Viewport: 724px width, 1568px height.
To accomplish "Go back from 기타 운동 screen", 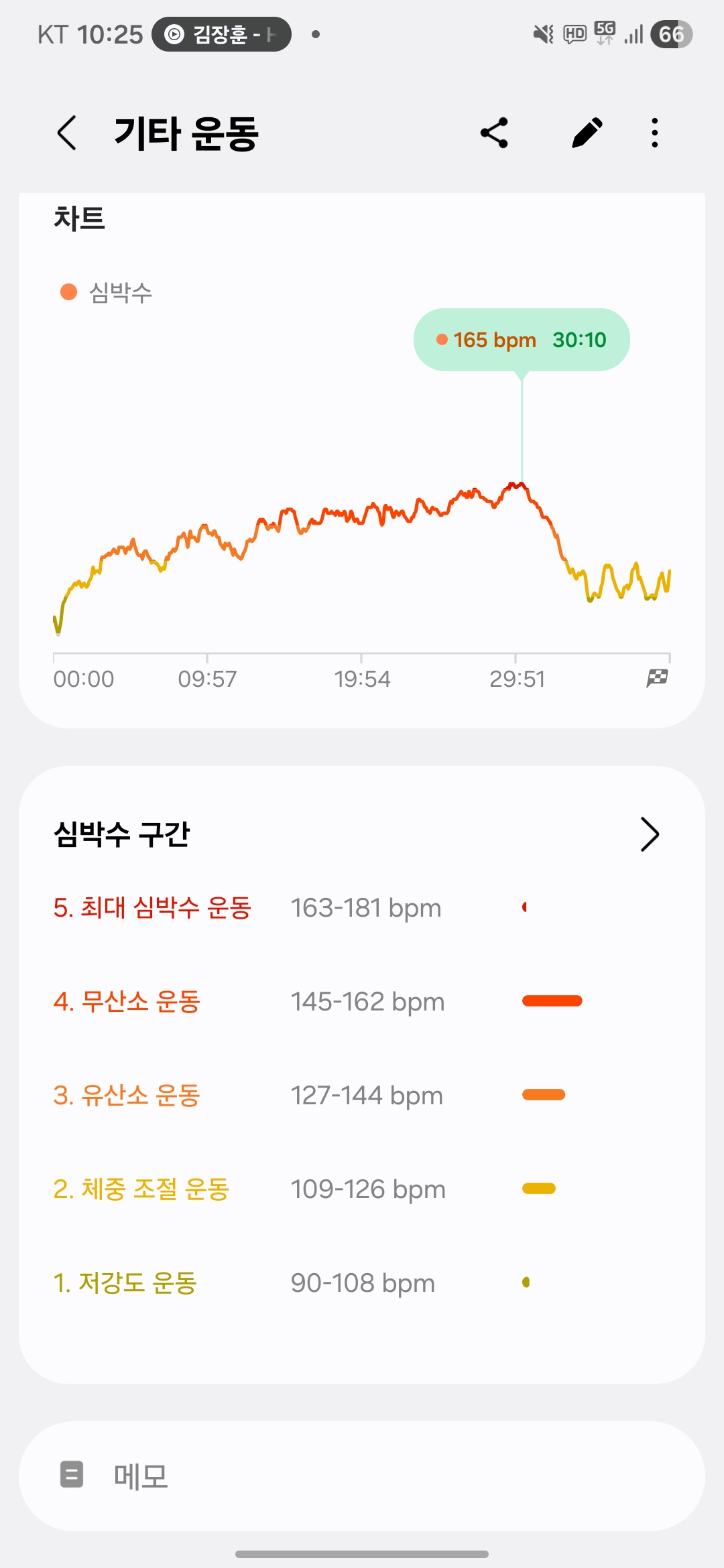I will point(67,133).
